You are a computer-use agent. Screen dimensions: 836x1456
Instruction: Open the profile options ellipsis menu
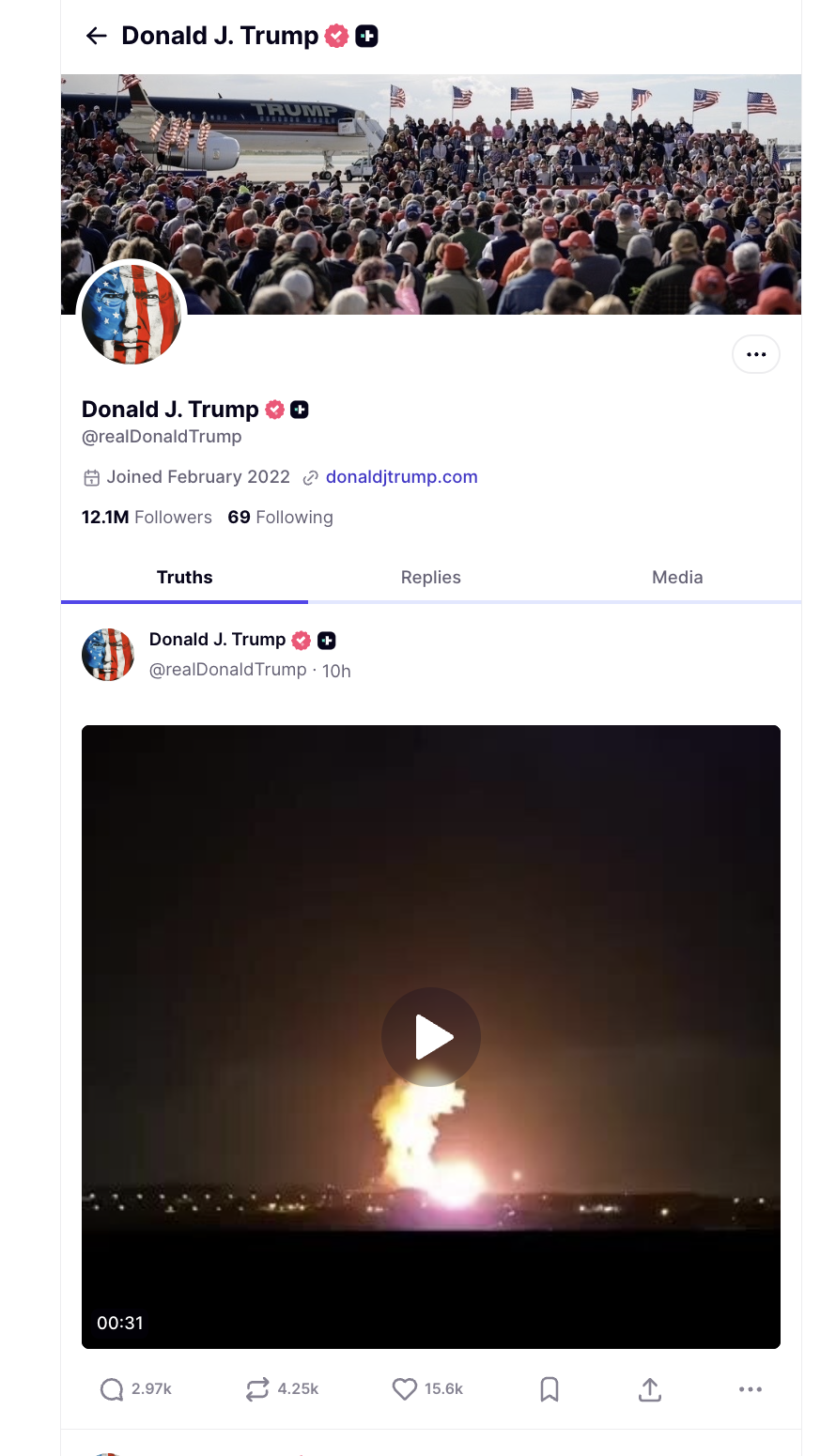pos(756,354)
